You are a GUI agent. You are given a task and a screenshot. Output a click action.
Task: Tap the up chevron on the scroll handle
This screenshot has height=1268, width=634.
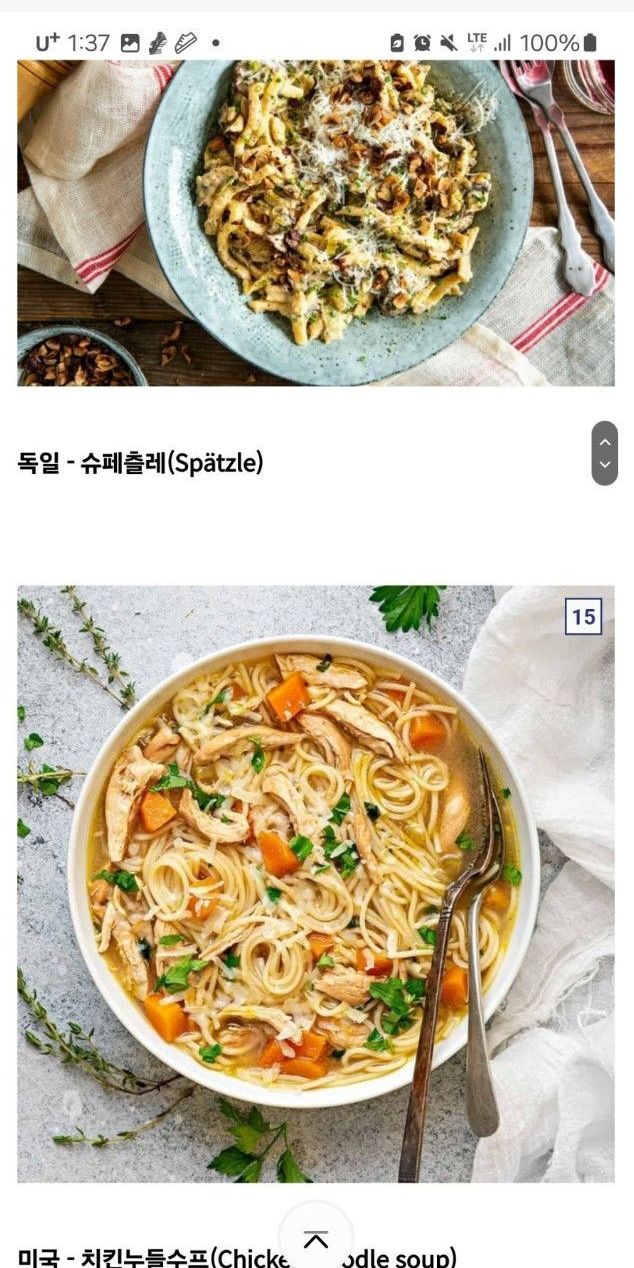click(x=604, y=442)
